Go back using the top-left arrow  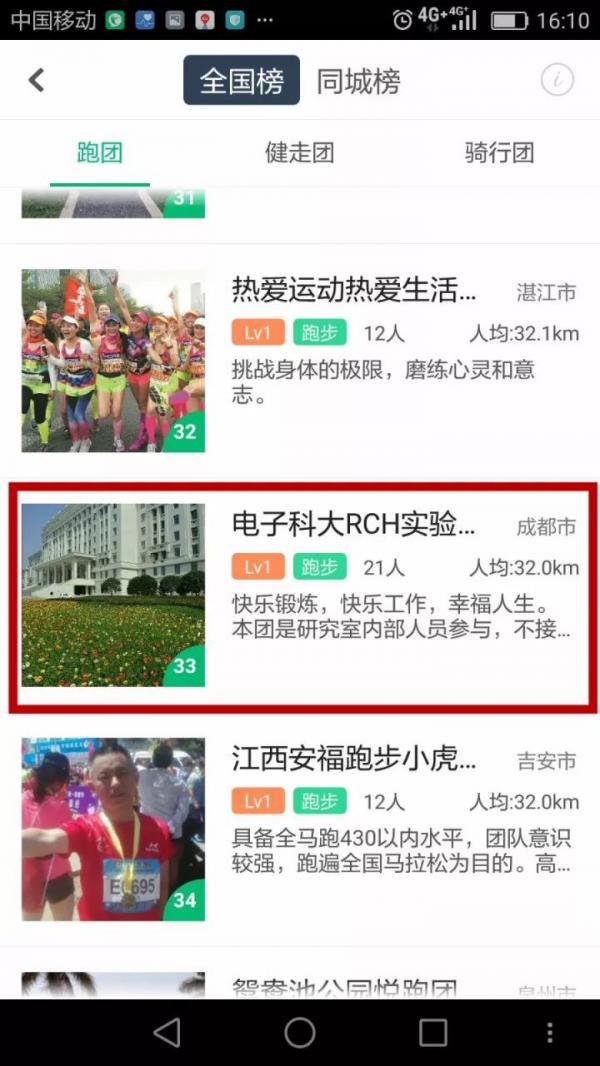[x=37, y=80]
